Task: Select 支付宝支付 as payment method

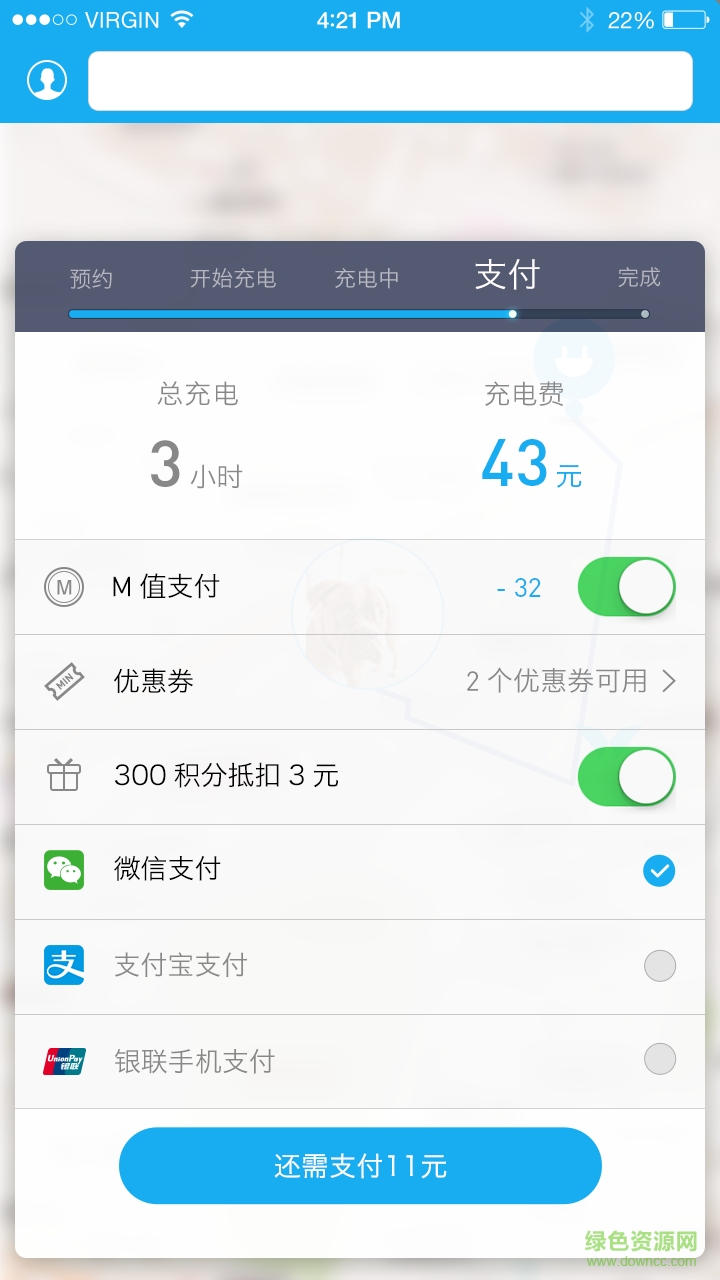Action: click(659, 964)
